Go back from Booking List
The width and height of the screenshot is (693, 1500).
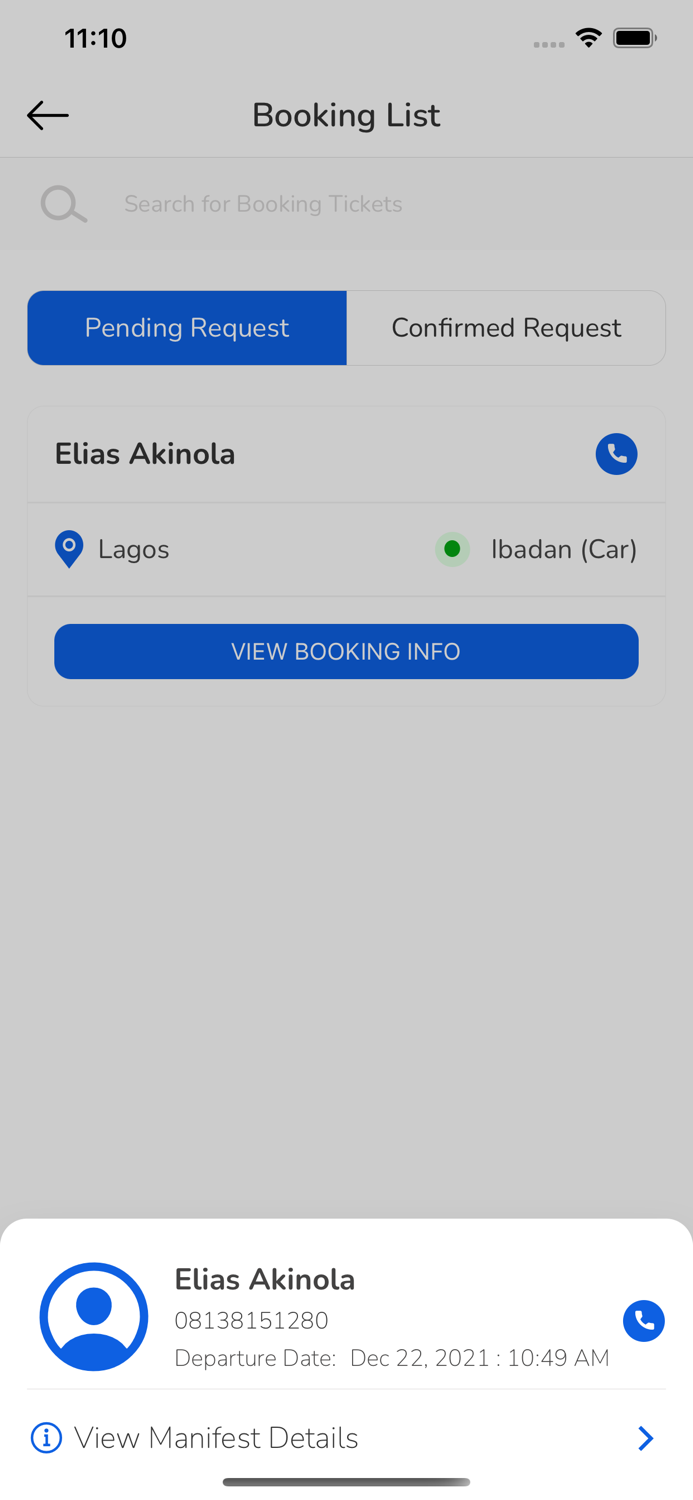tap(47, 116)
